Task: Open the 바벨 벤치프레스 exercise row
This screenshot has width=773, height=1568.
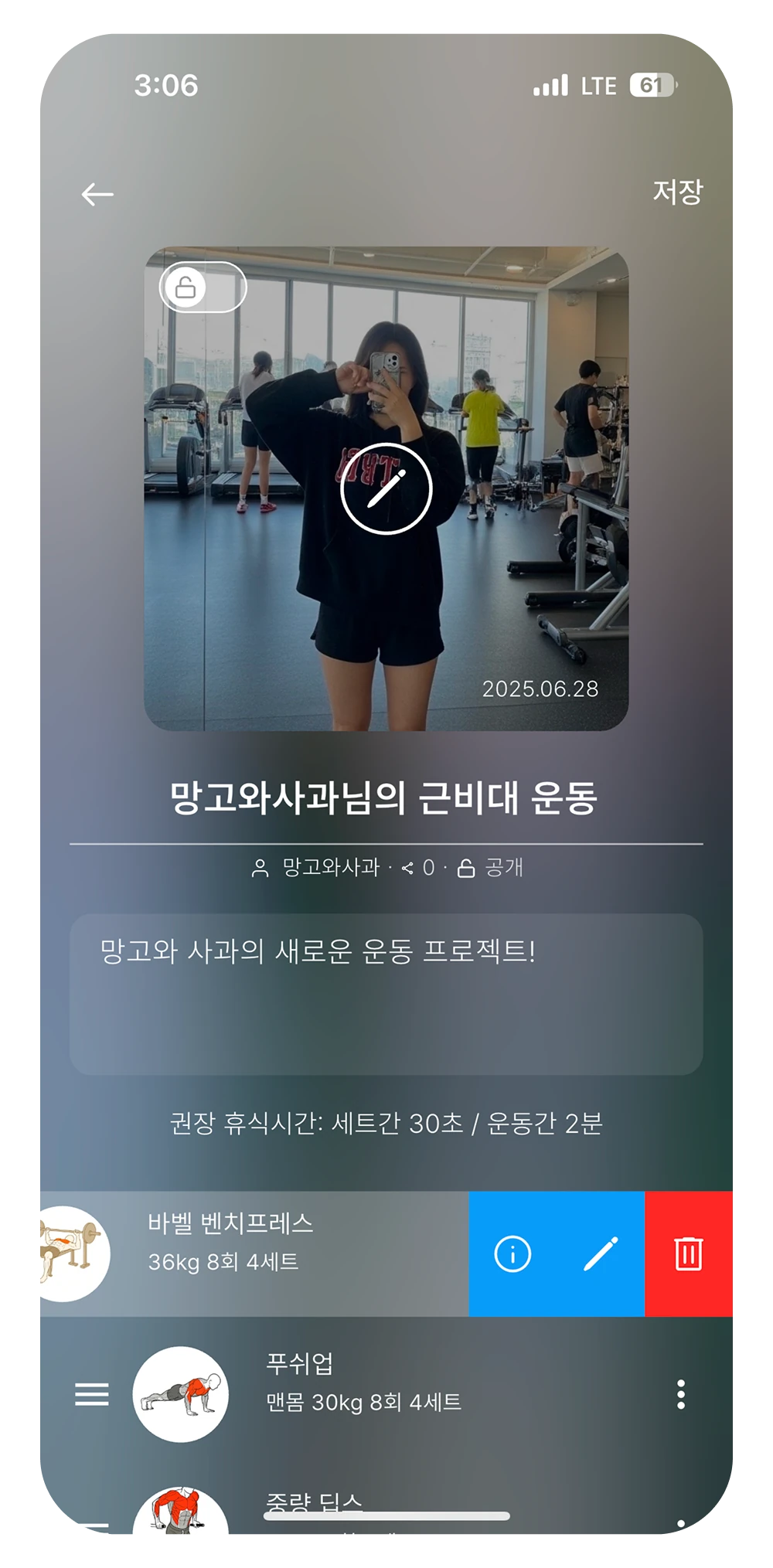Action: (255, 1253)
